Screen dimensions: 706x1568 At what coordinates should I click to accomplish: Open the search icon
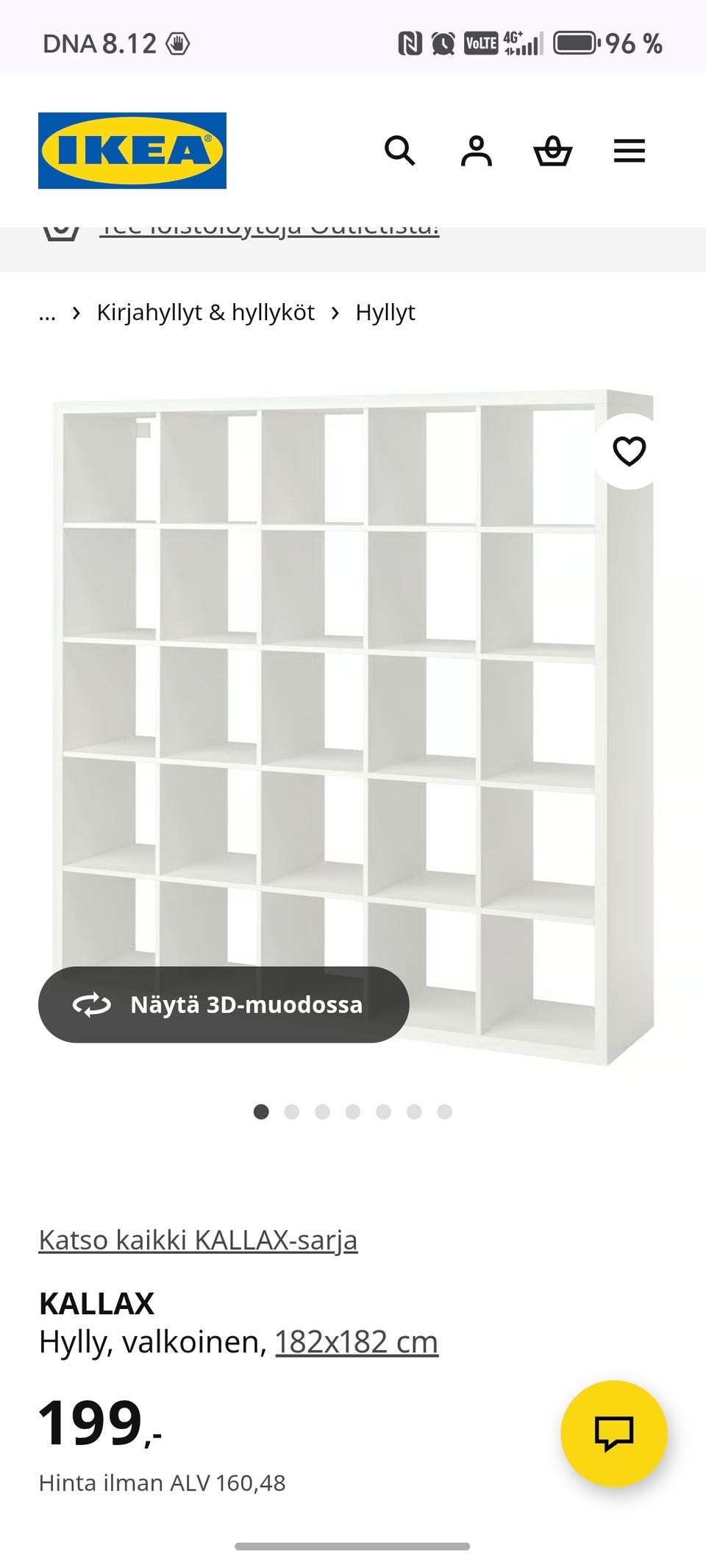[x=401, y=151]
